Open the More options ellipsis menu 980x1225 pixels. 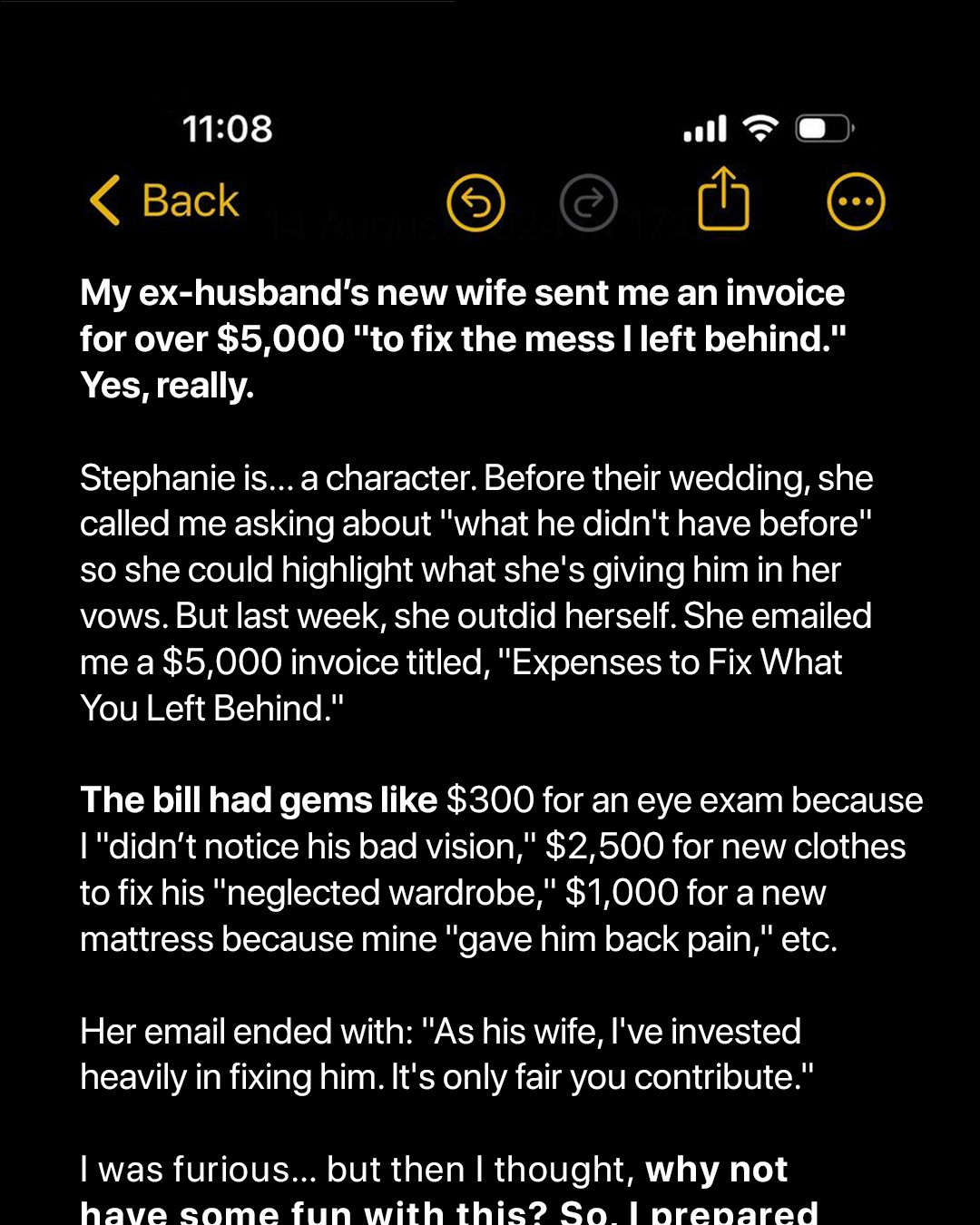tap(856, 202)
